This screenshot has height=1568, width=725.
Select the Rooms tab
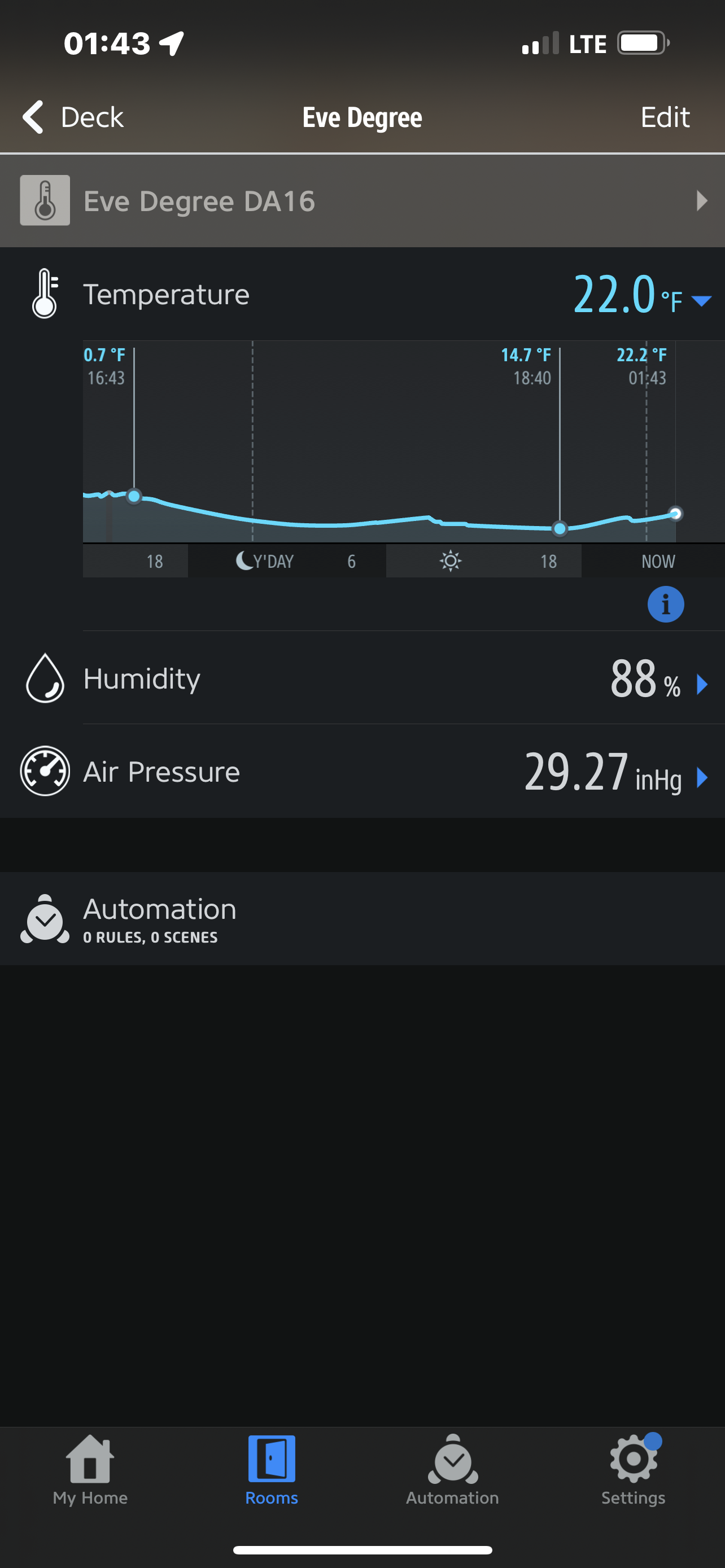[272, 1470]
